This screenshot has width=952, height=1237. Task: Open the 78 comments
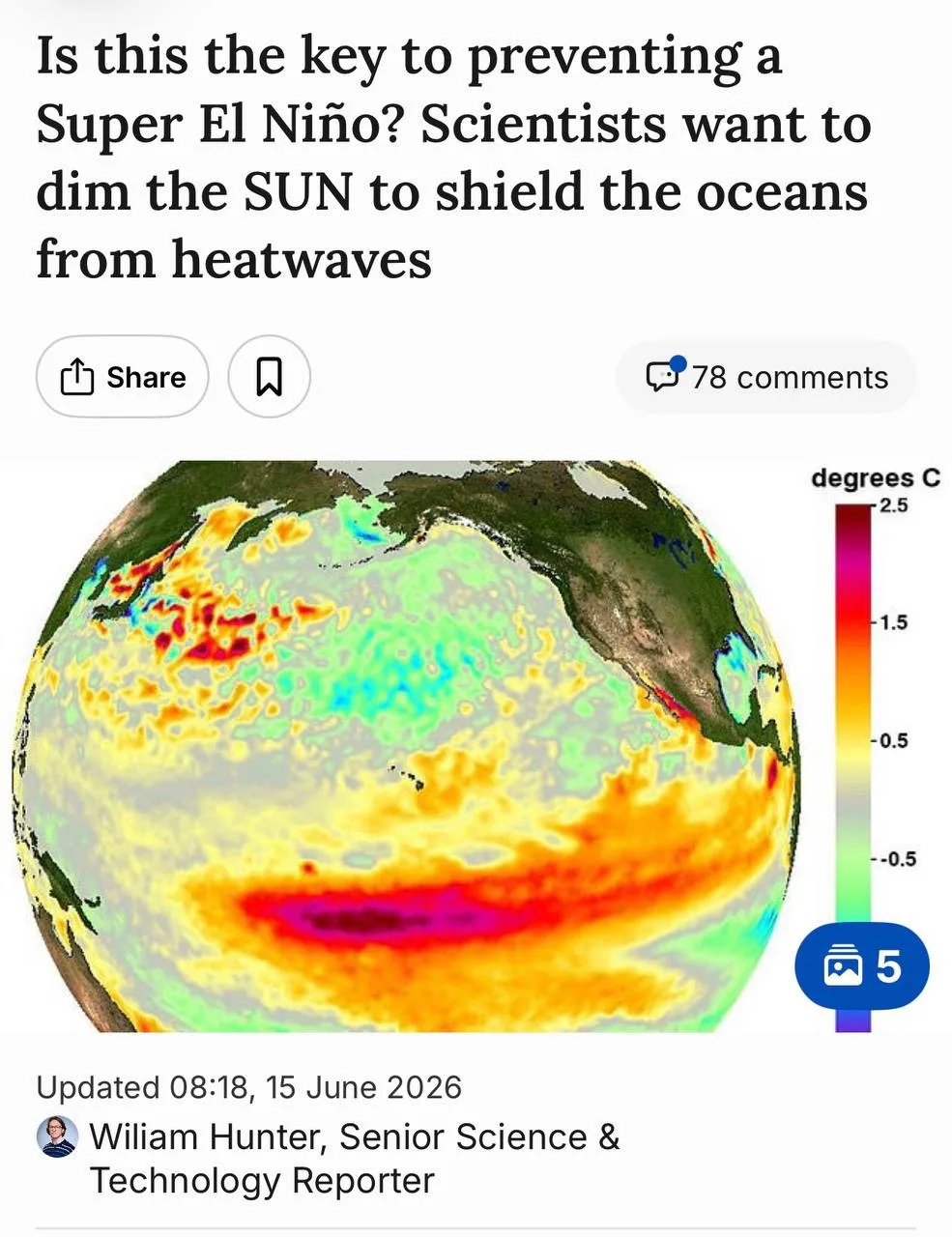(765, 377)
